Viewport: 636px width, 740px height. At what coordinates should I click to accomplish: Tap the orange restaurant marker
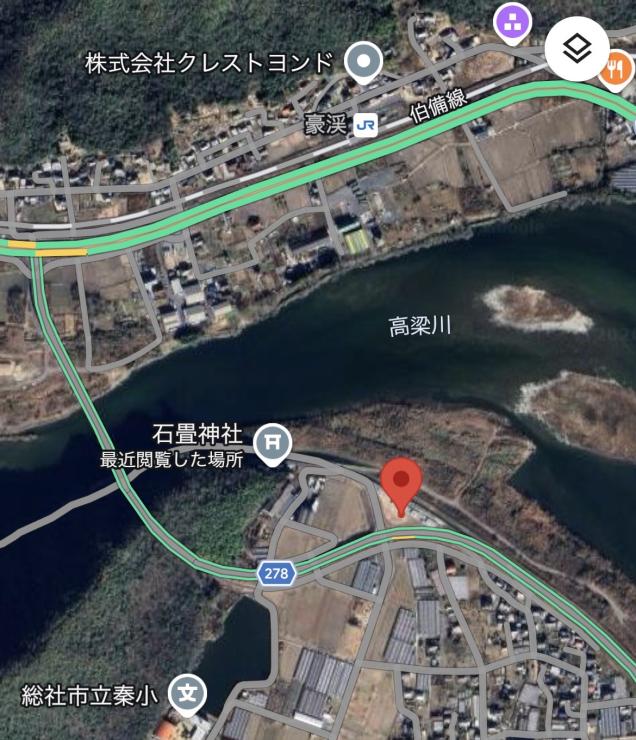(x=618, y=70)
